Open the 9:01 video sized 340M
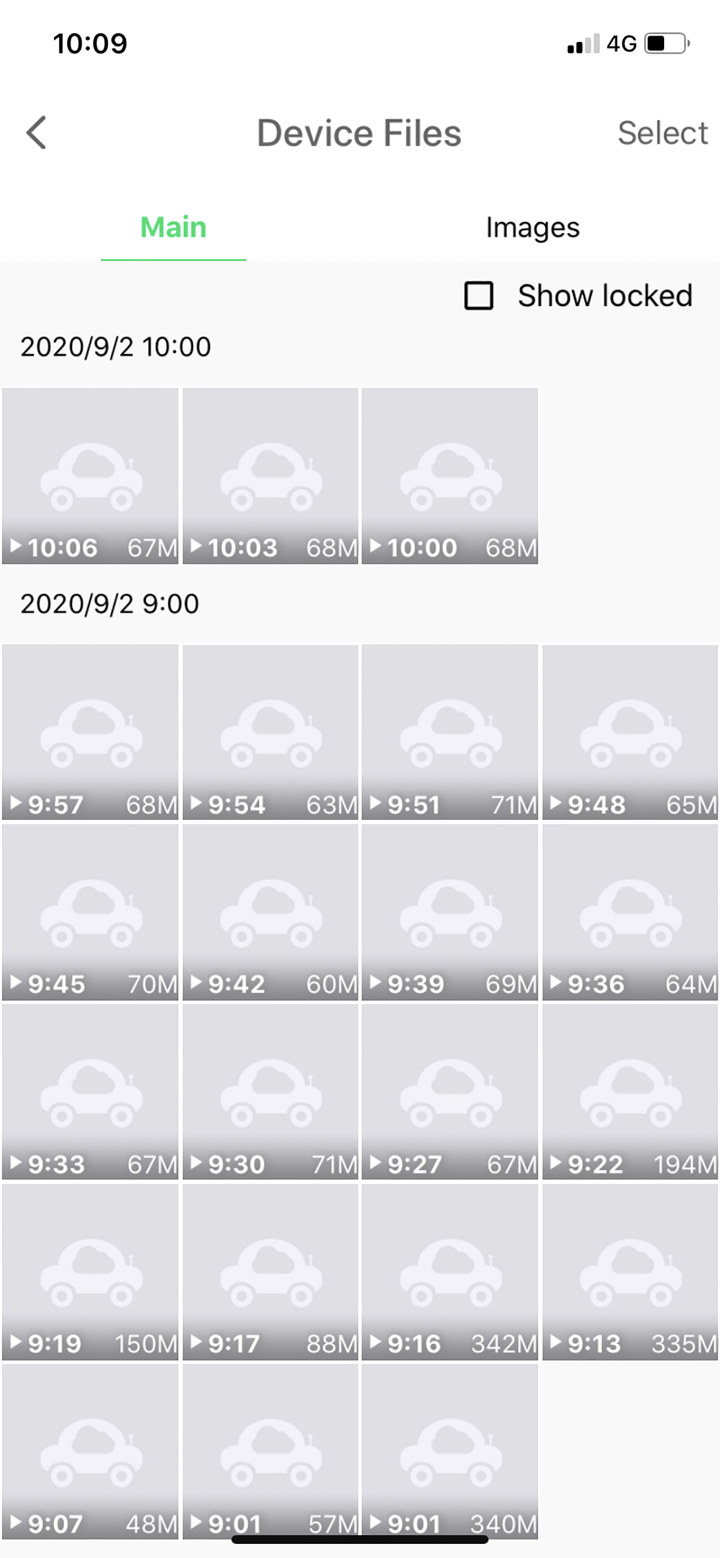The height and width of the screenshot is (1558, 720). click(x=449, y=1450)
